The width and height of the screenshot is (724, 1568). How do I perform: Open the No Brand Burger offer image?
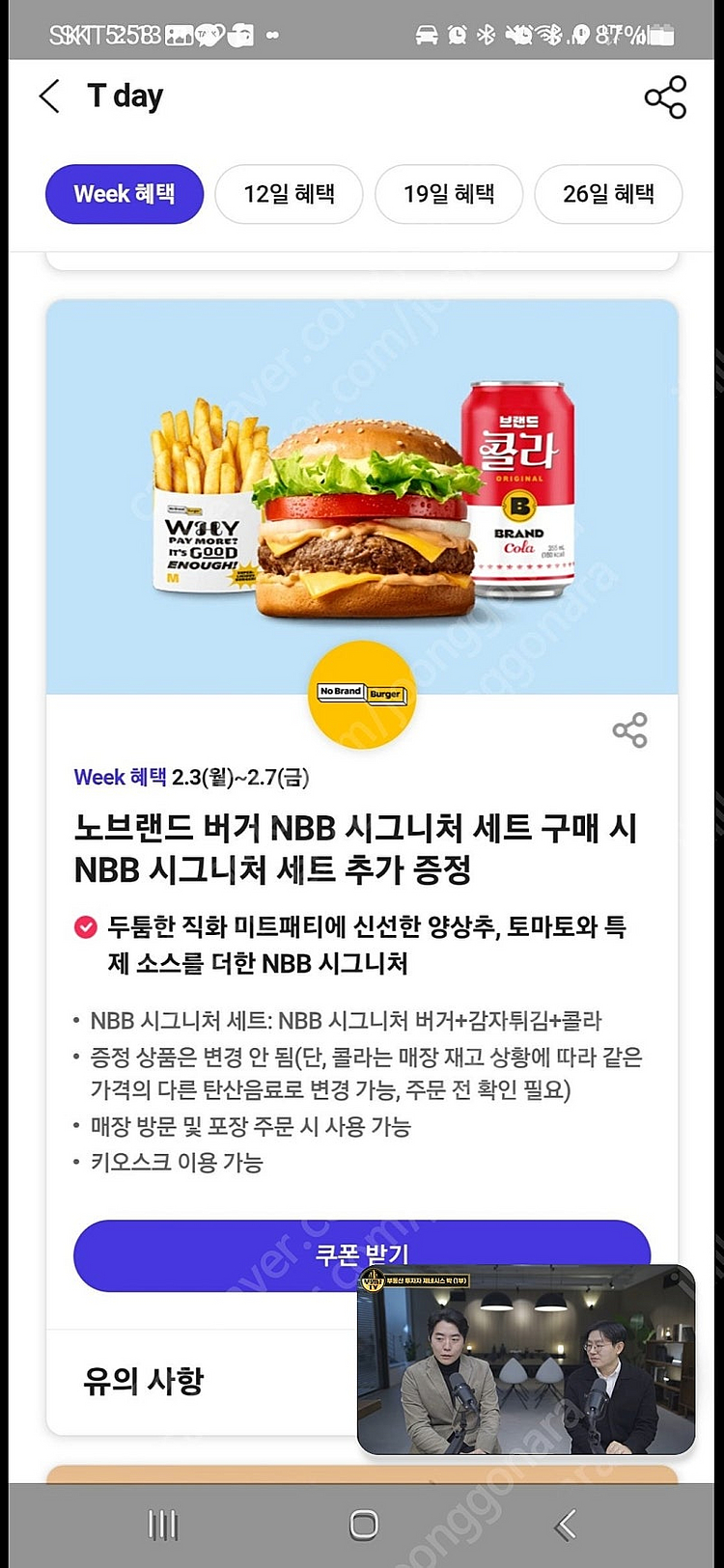tap(362, 496)
